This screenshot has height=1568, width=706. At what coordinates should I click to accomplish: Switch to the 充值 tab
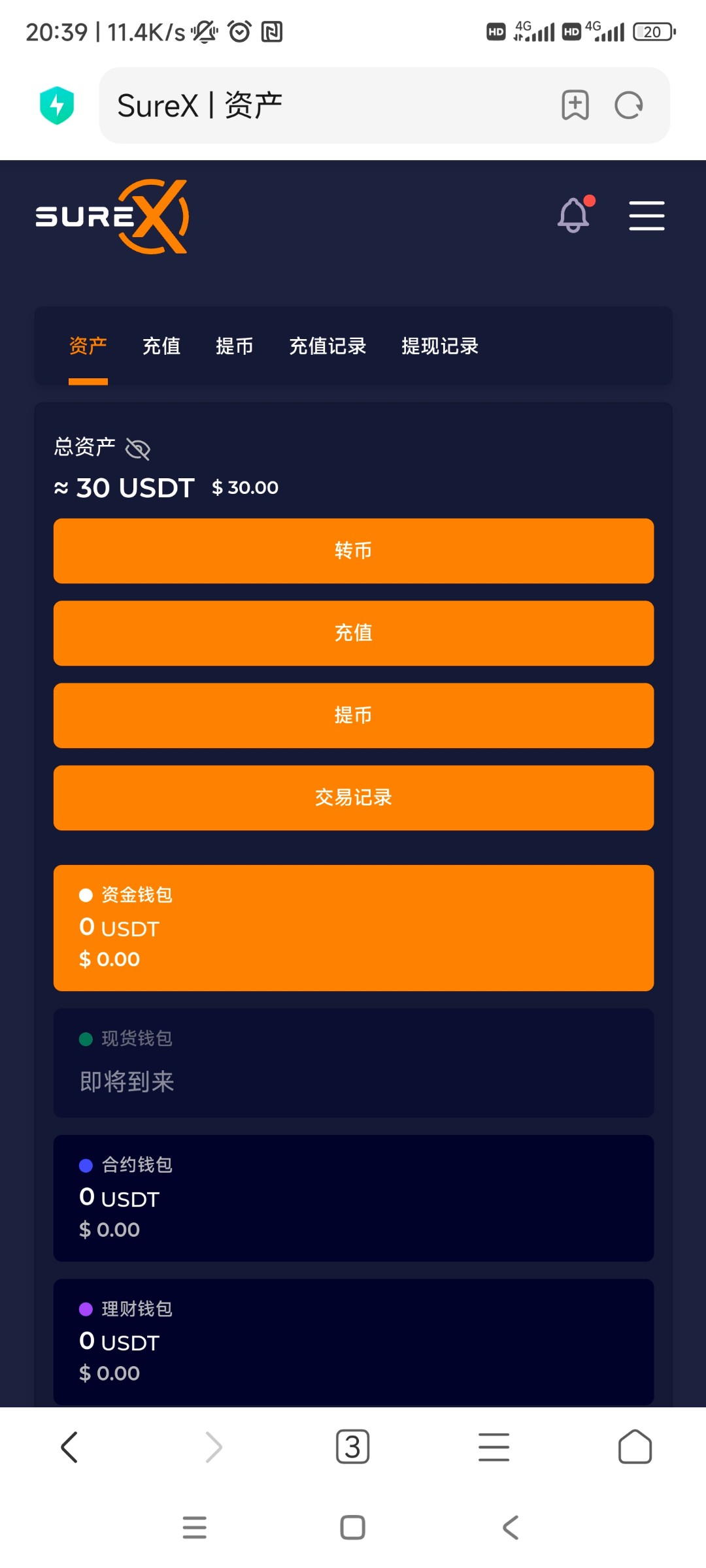point(161,346)
